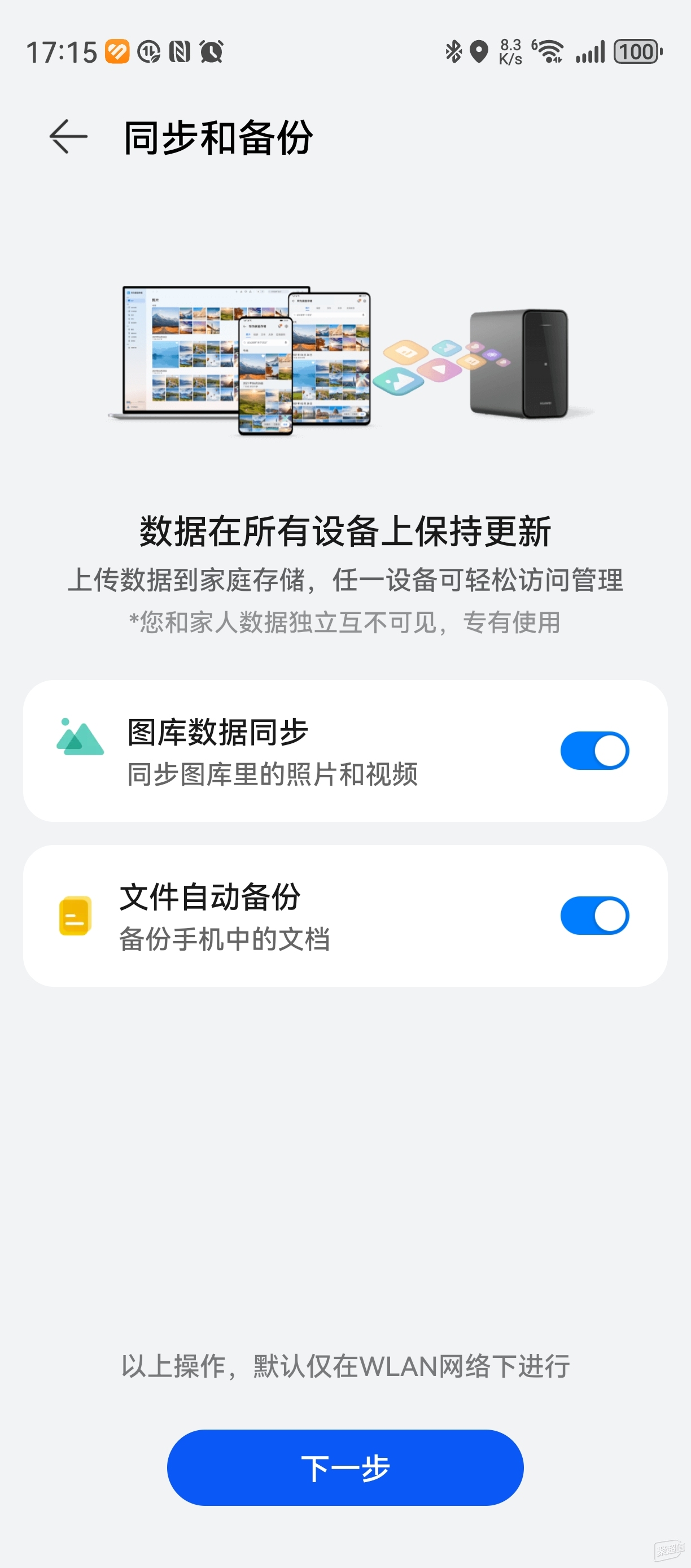Go back using the top arrow

(x=68, y=136)
